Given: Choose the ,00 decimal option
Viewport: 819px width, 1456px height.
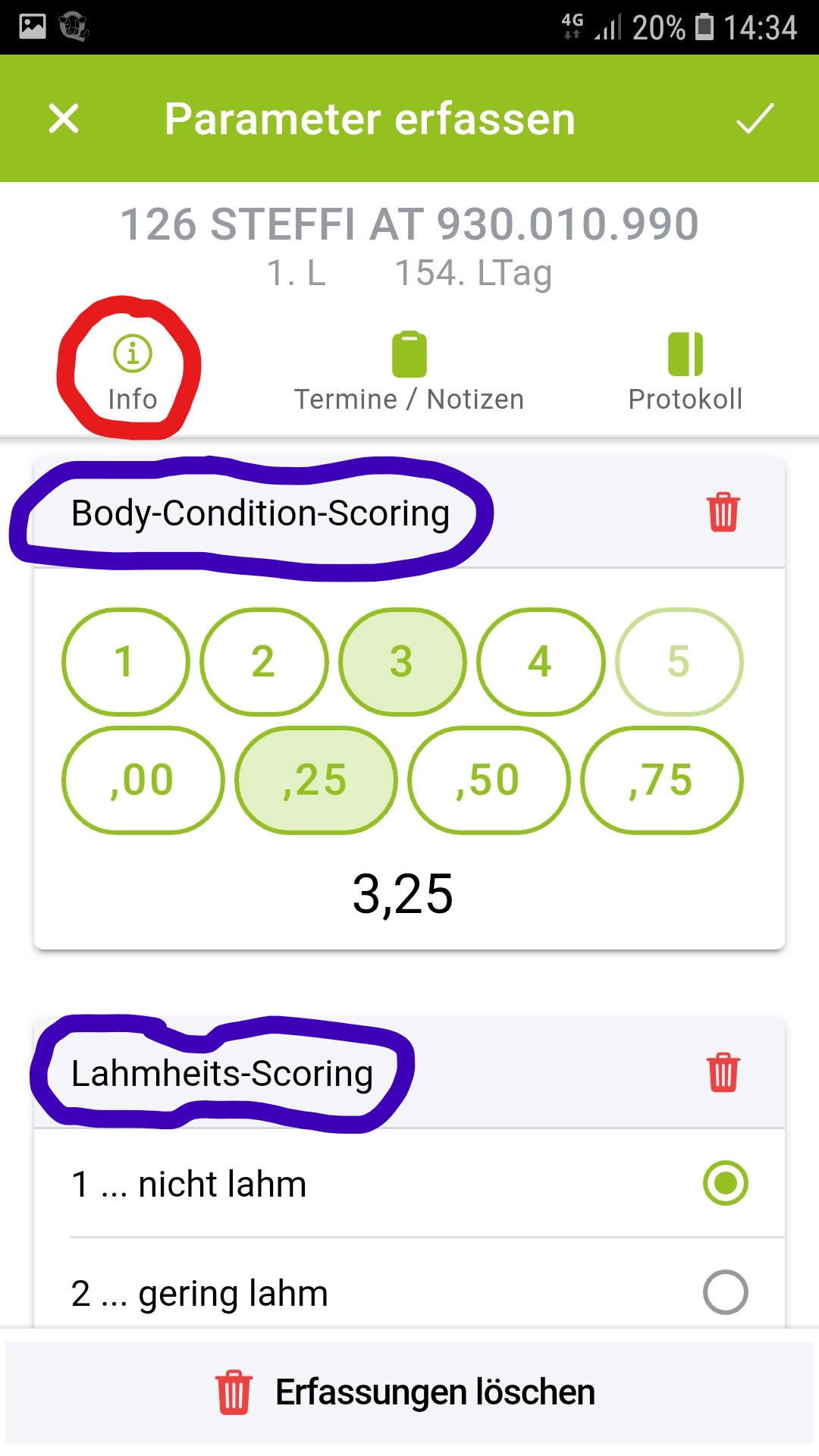Looking at the screenshot, I should point(143,780).
